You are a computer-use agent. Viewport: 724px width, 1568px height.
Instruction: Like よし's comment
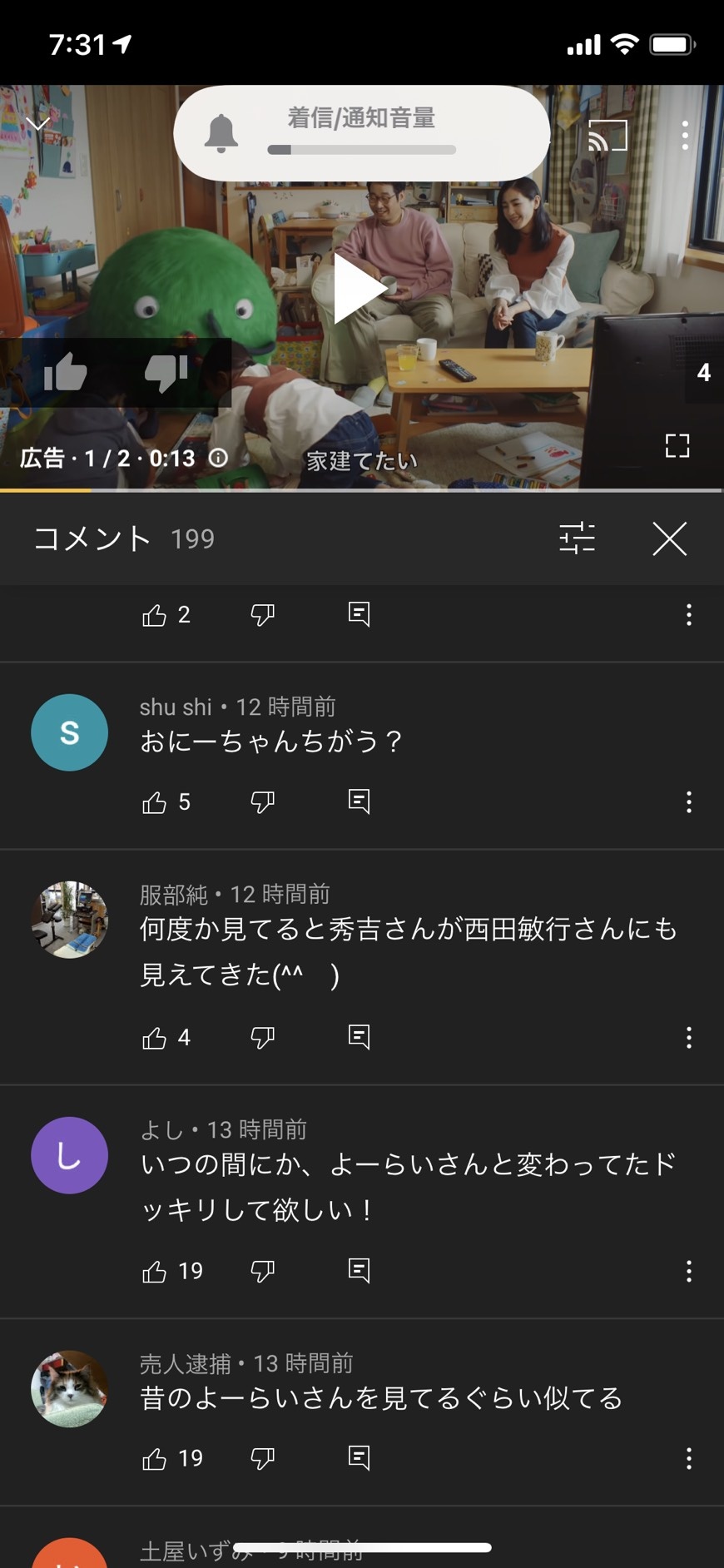click(155, 1271)
